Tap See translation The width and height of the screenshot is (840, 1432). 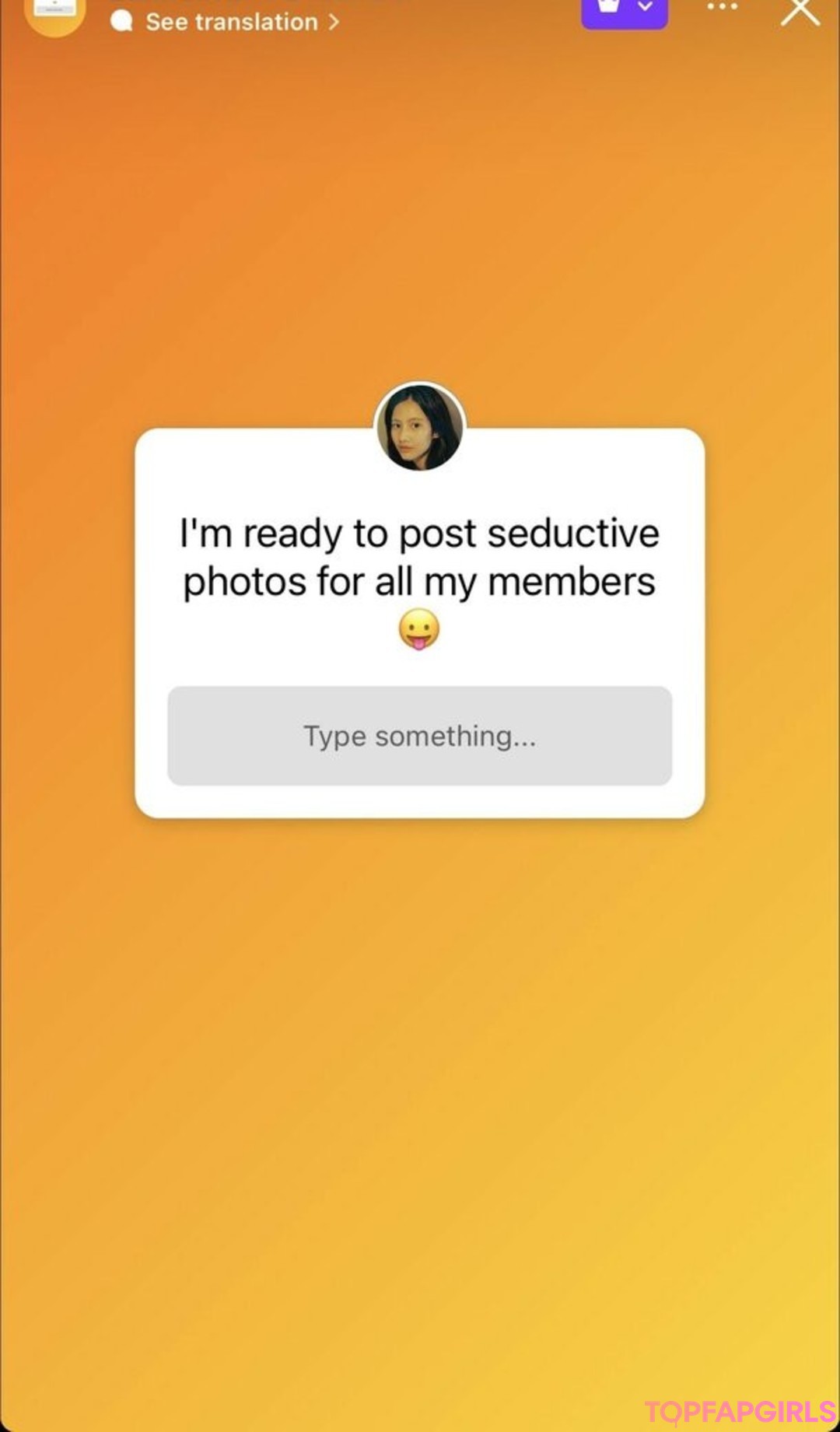pyautogui.click(x=232, y=22)
